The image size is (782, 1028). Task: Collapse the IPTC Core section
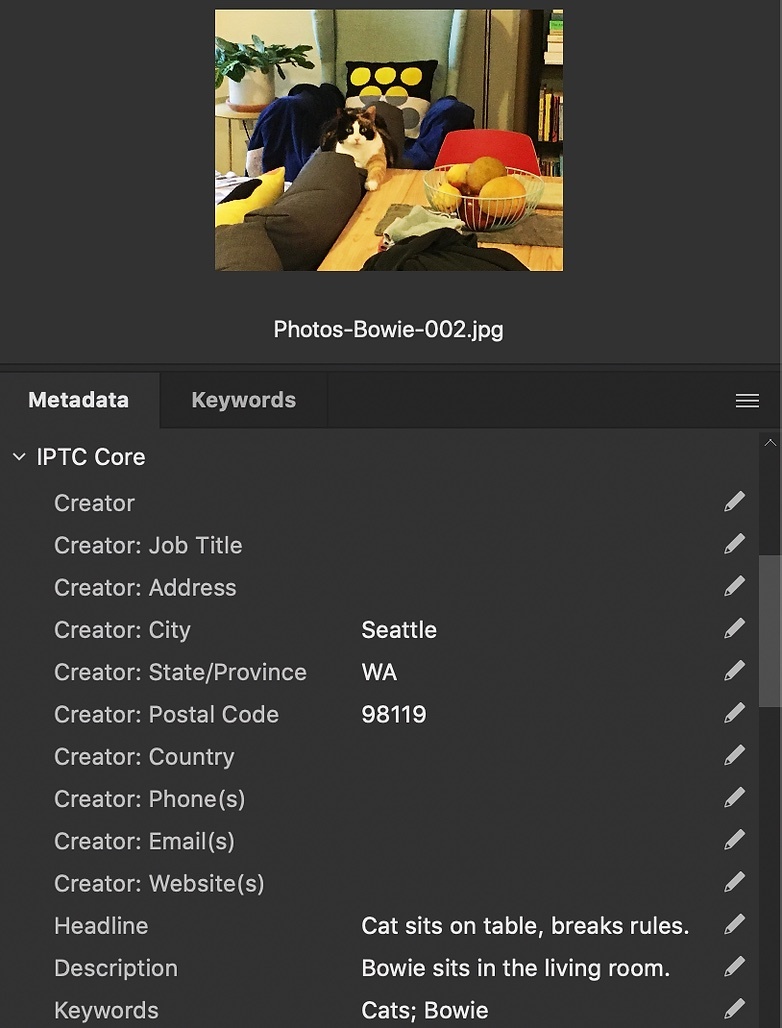pos(19,457)
